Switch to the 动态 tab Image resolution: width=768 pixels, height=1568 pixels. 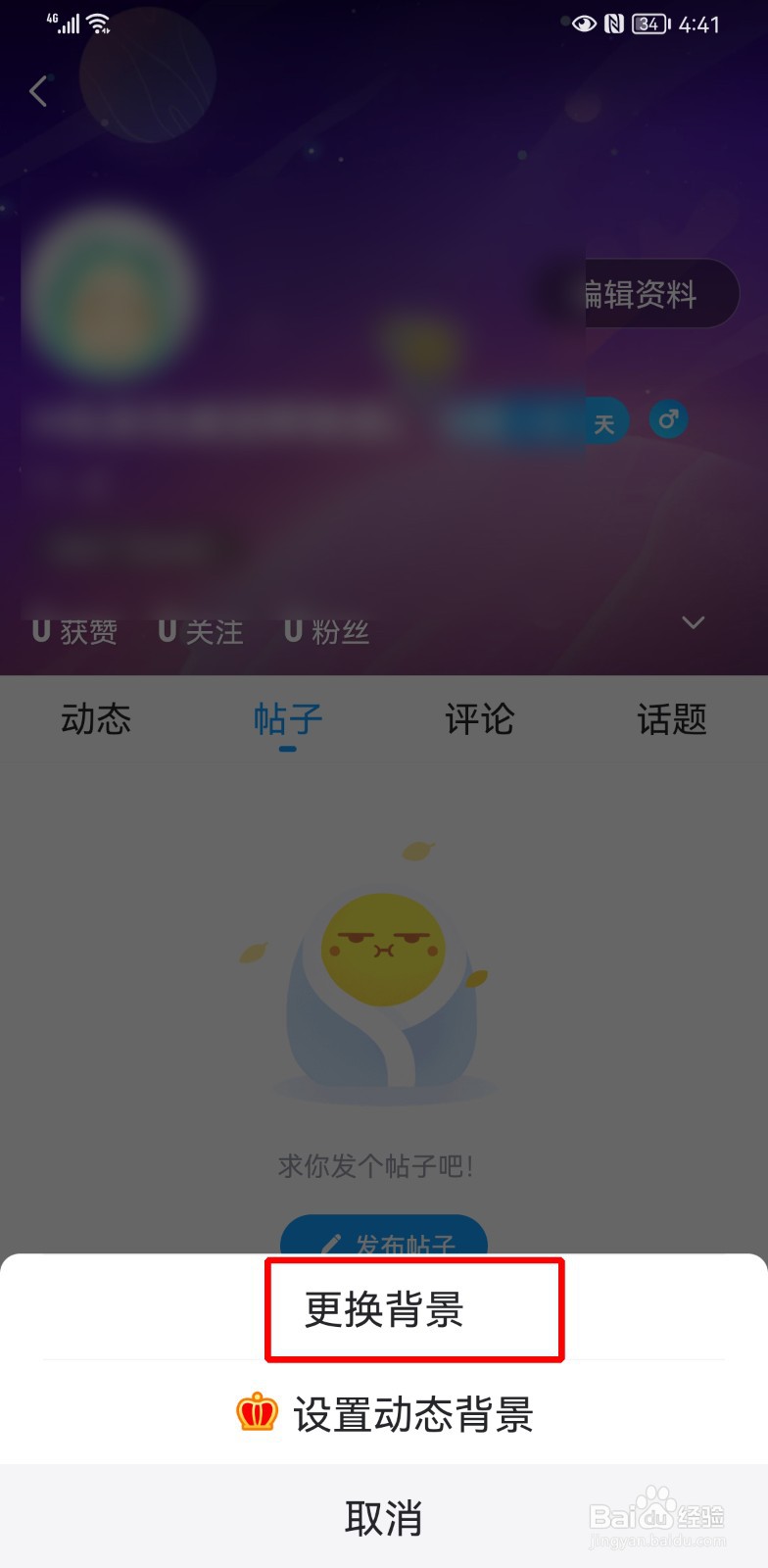[97, 720]
